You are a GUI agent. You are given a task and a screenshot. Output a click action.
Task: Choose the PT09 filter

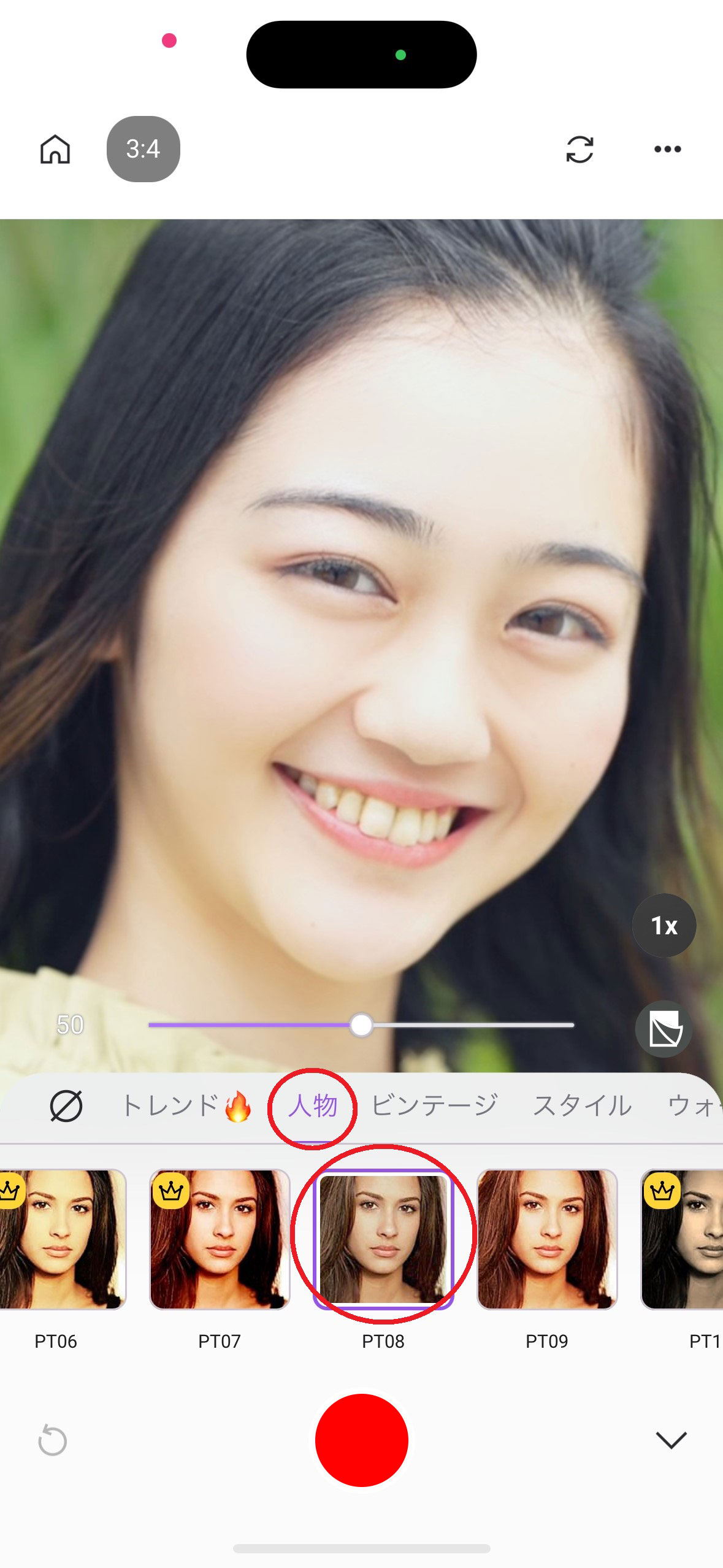(x=546, y=1239)
